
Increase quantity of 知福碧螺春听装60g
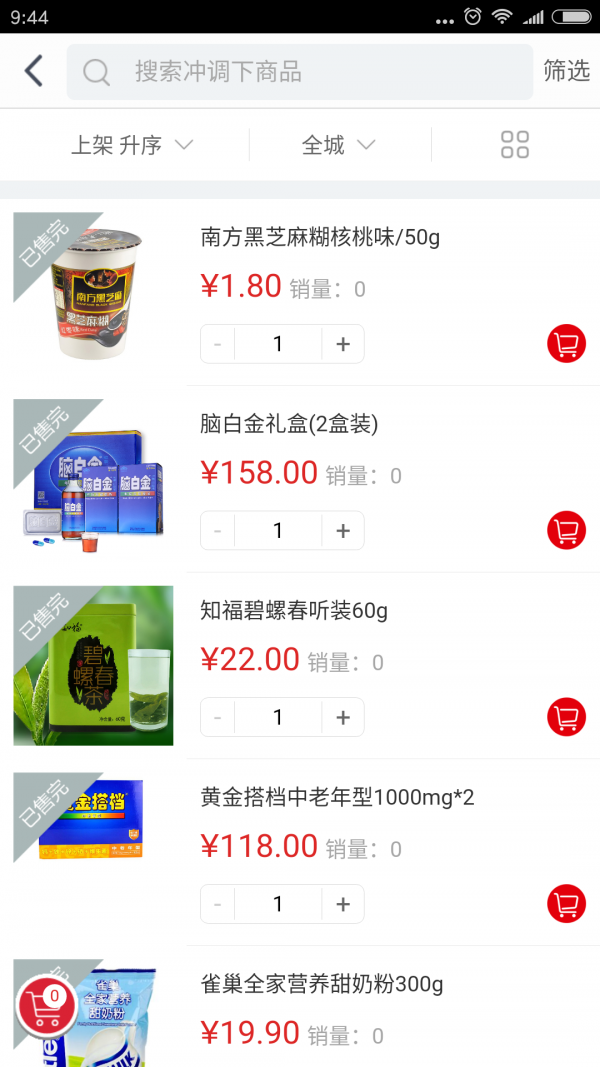[343, 717]
